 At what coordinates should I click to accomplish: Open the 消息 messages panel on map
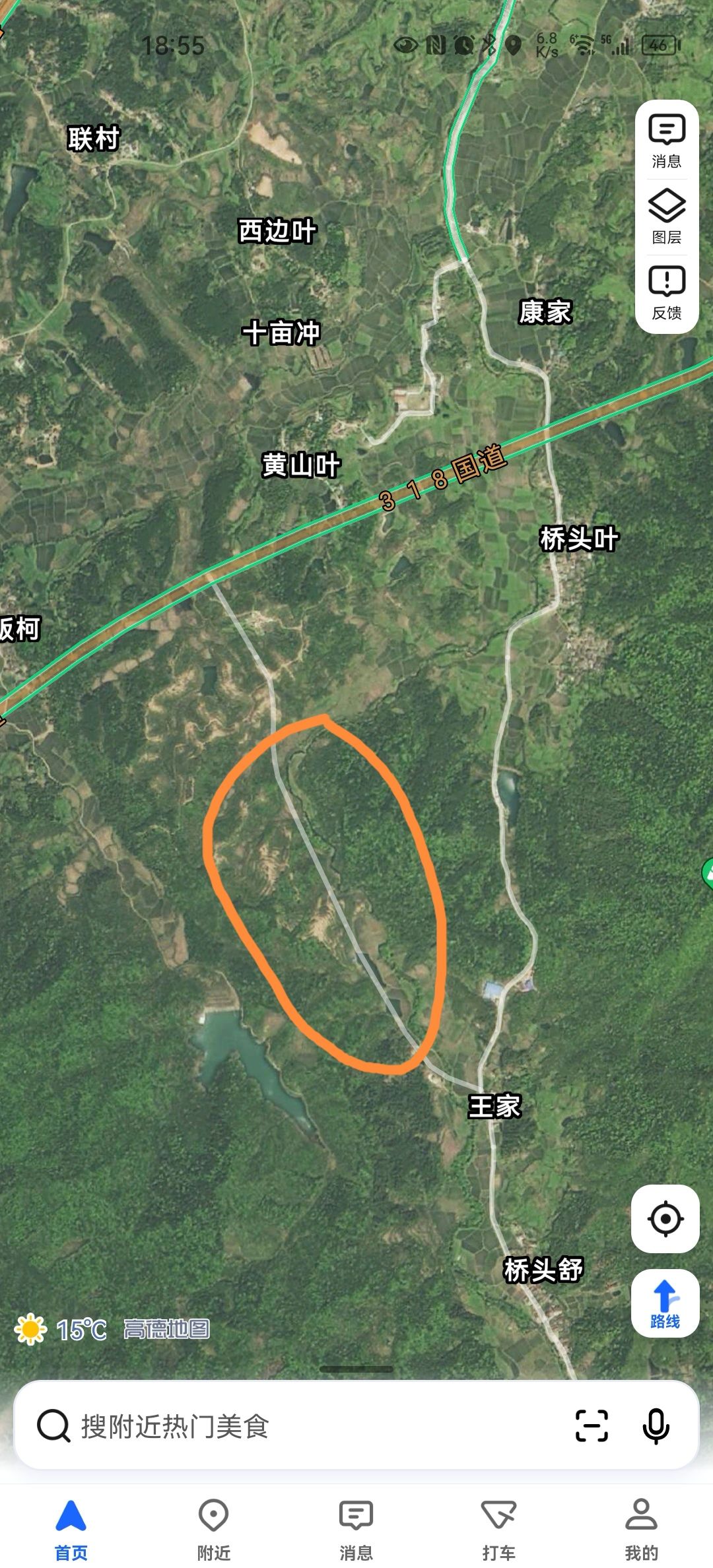click(667, 141)
